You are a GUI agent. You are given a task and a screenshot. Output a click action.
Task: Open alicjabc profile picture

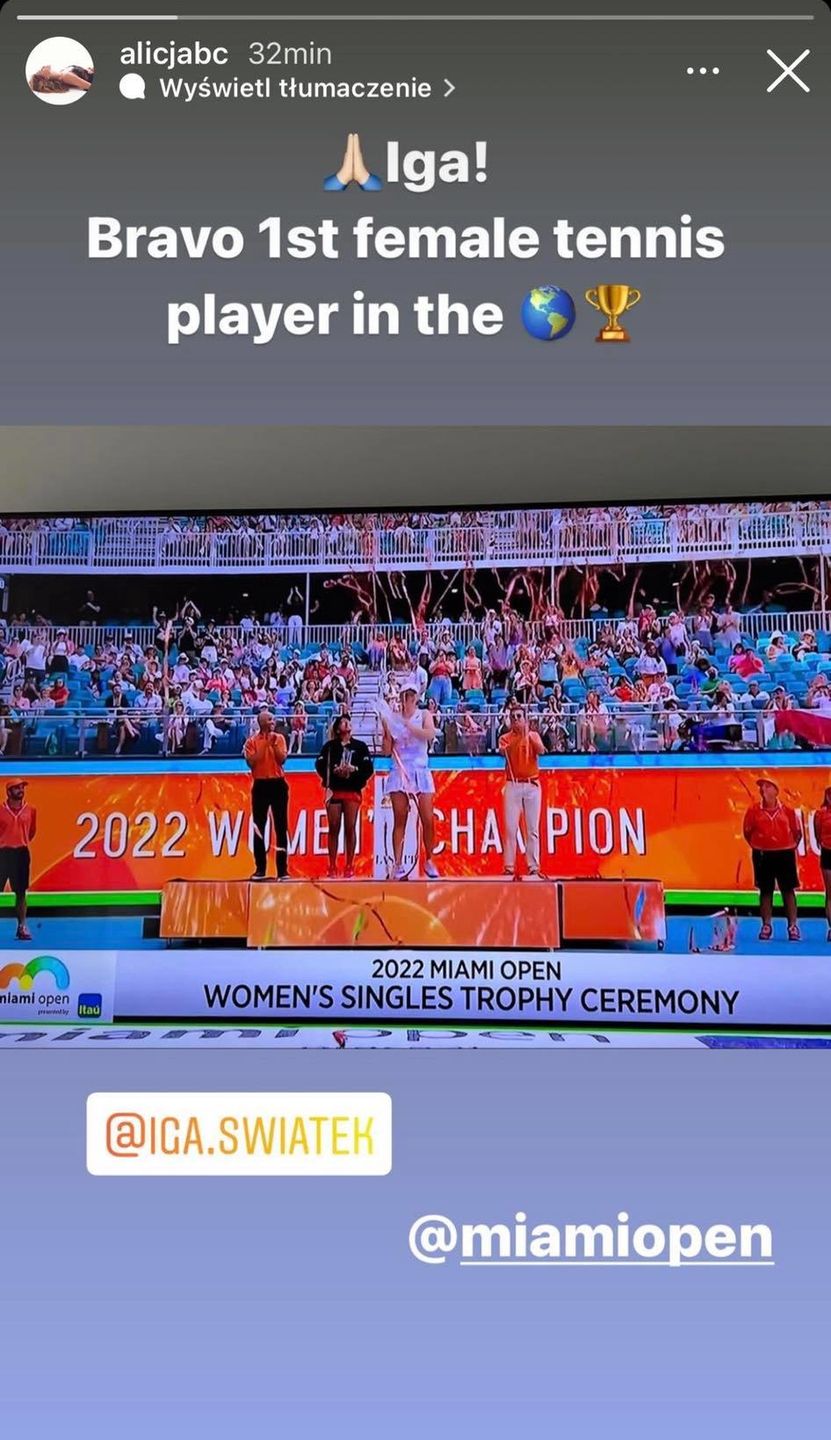click(60, 71)
